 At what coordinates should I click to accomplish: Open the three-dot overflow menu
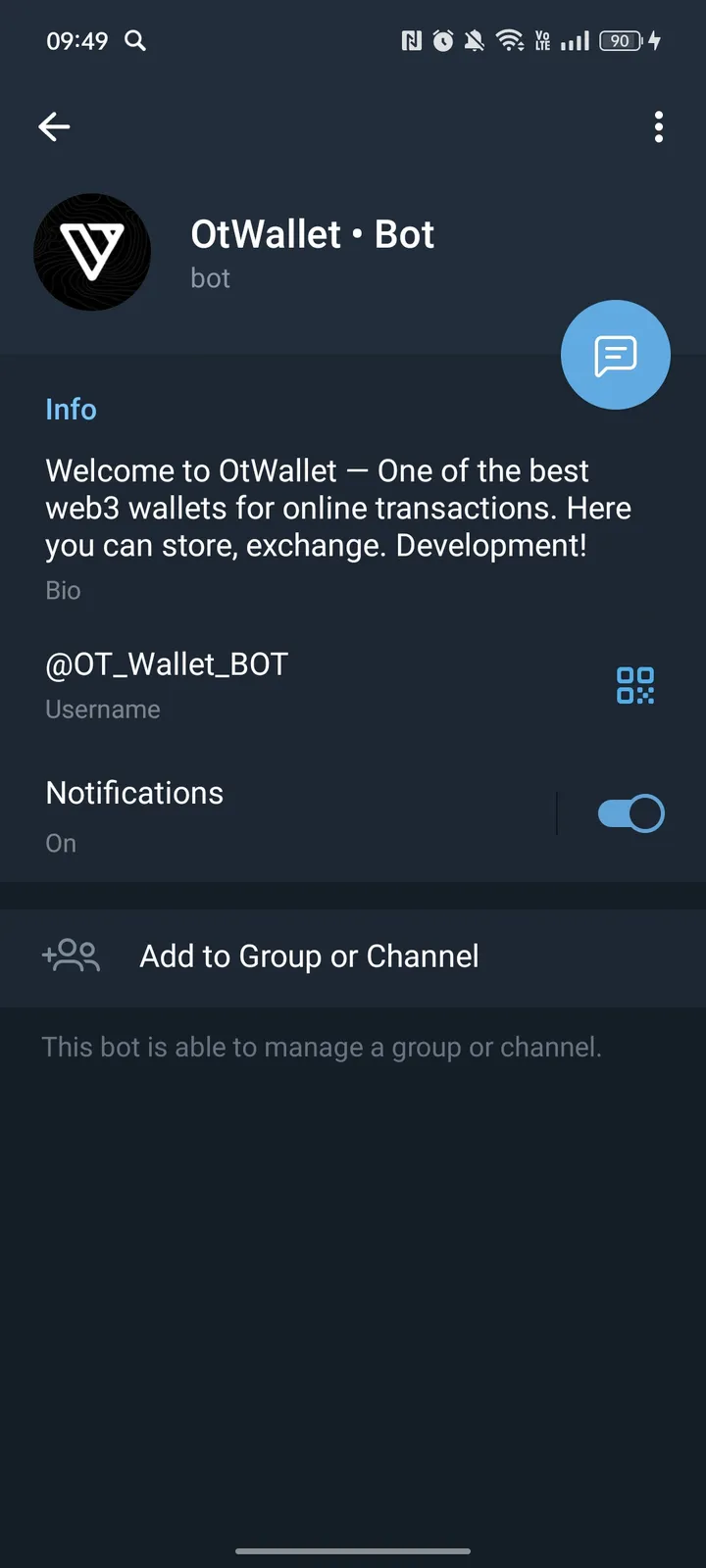(x=658, y=126)
